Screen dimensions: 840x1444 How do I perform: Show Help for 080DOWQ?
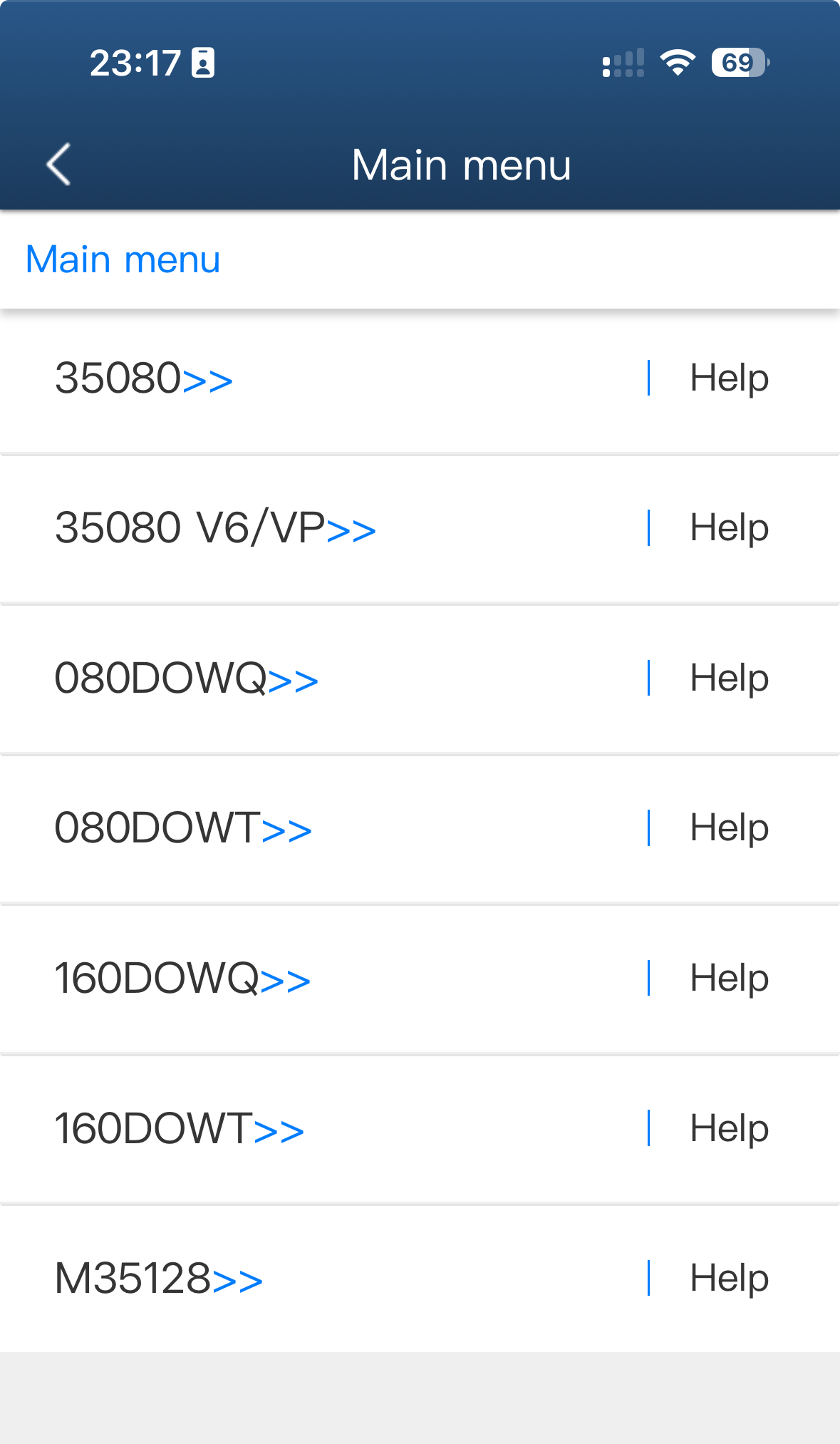click(728, 678)
